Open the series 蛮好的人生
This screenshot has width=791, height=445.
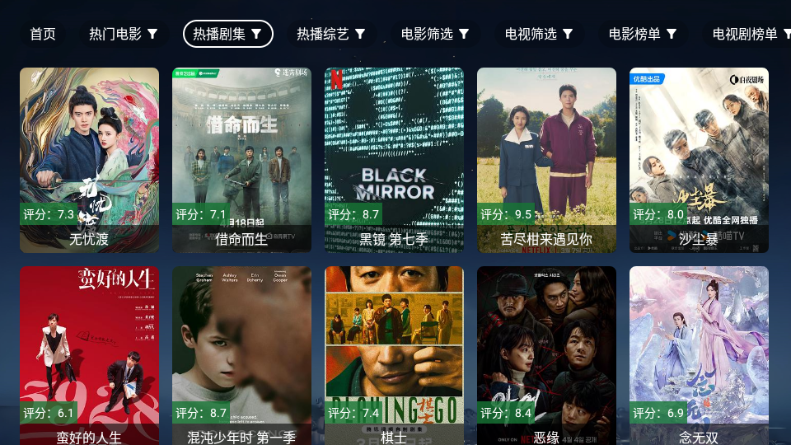pos(89,355)
